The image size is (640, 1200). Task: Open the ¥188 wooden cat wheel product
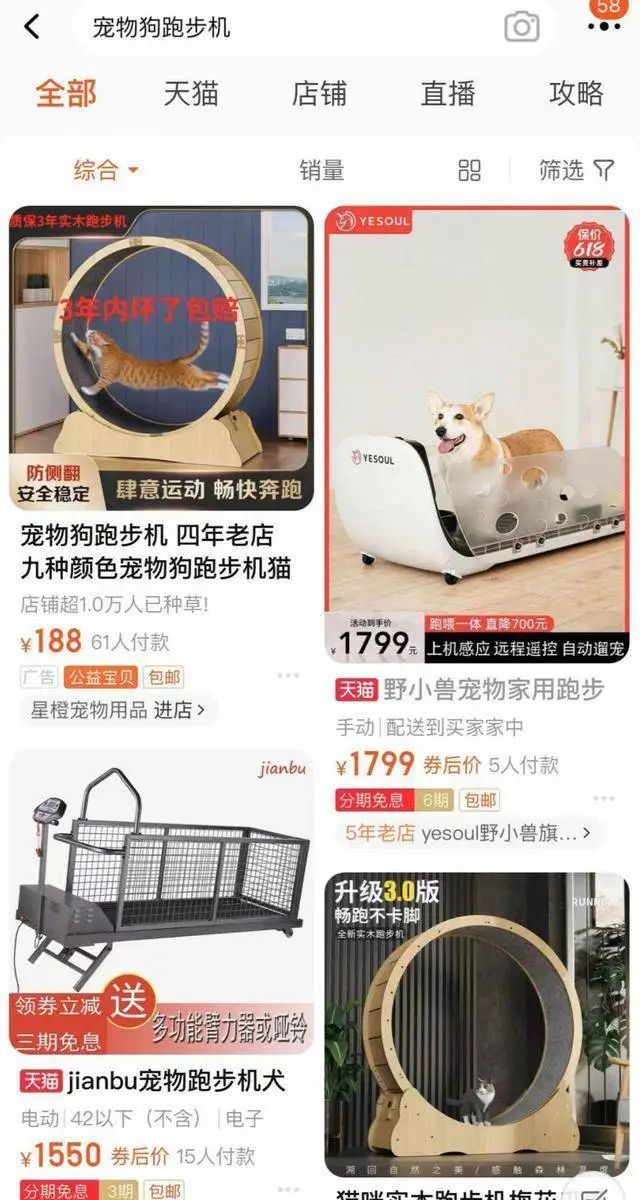(x=161, y=360)
